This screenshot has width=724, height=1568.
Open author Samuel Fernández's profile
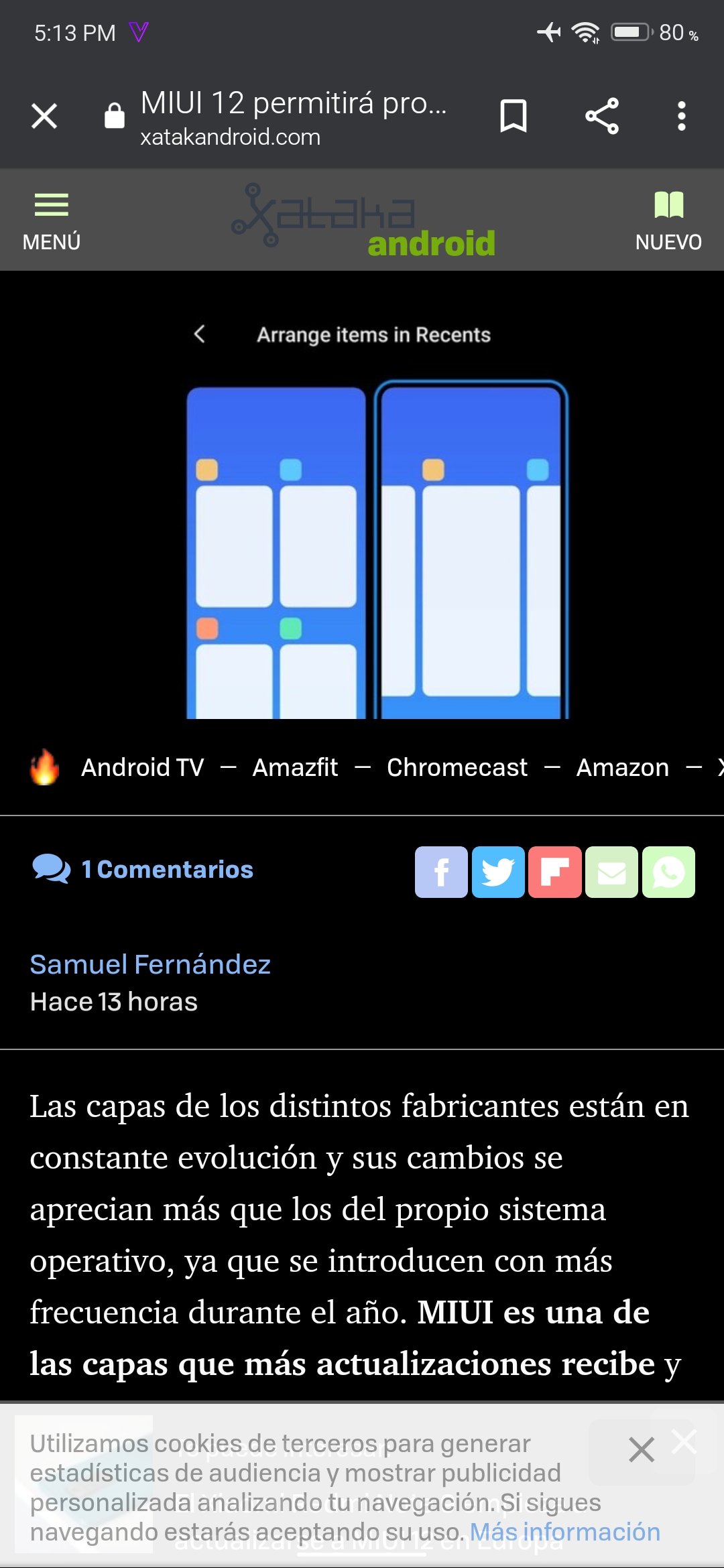click(x=150, y=964)
